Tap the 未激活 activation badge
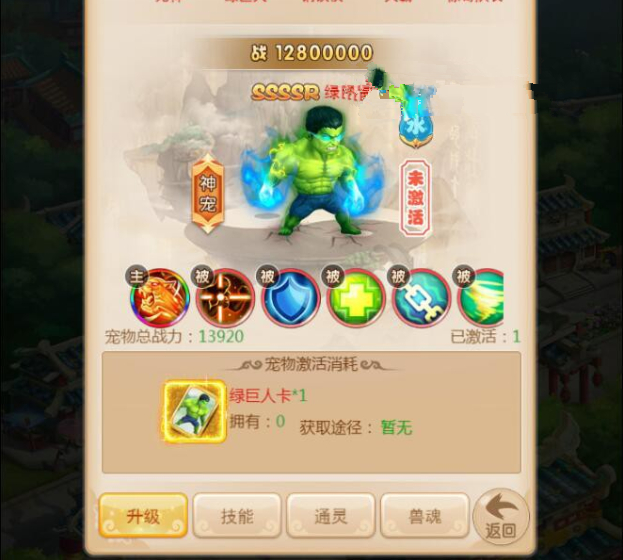Viewport: 623px width, 560px height. click(x=414, y=197)
